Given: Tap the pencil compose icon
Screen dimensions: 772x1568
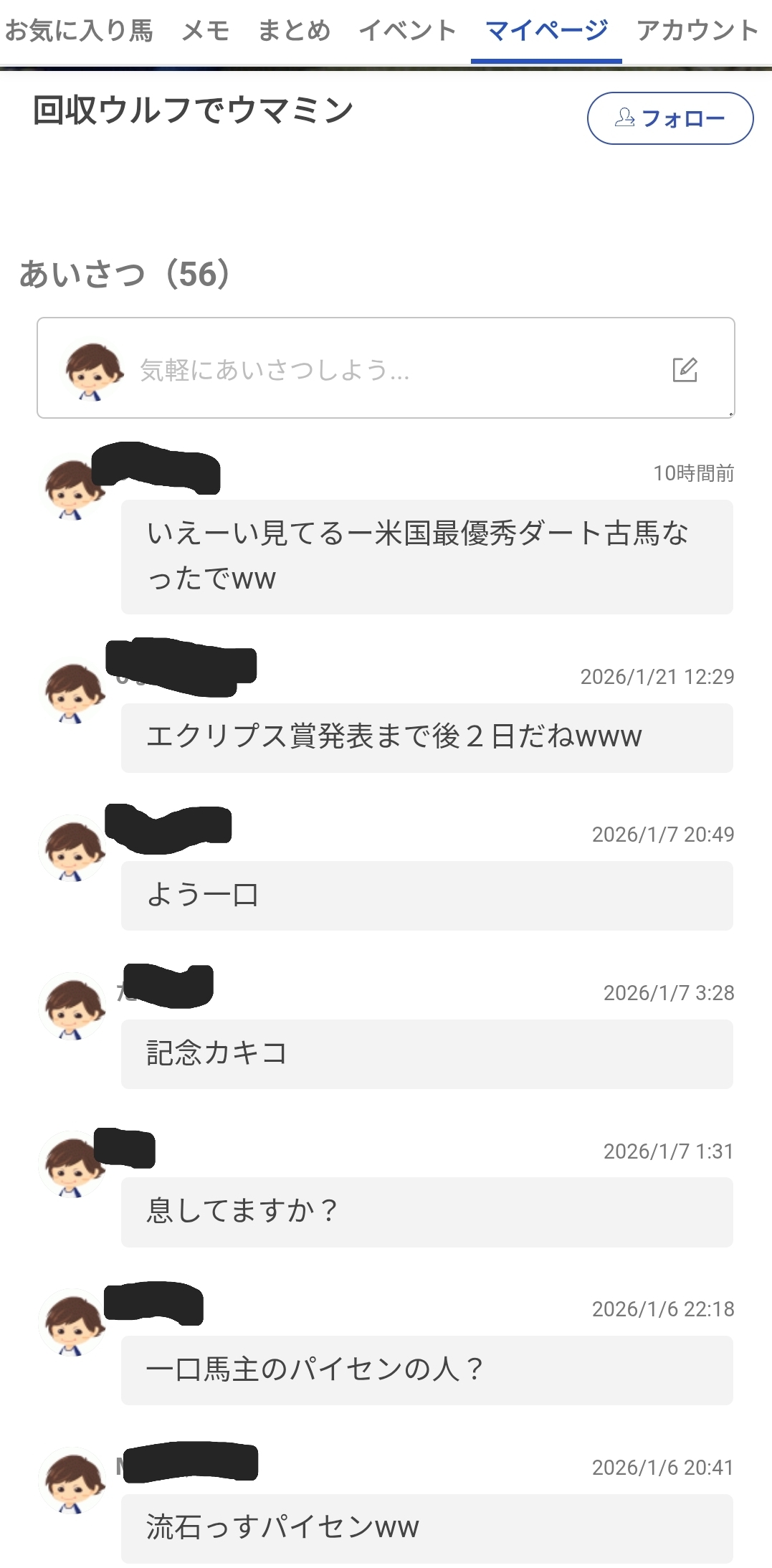Looking at the screenshot, I should pos(685,369).
